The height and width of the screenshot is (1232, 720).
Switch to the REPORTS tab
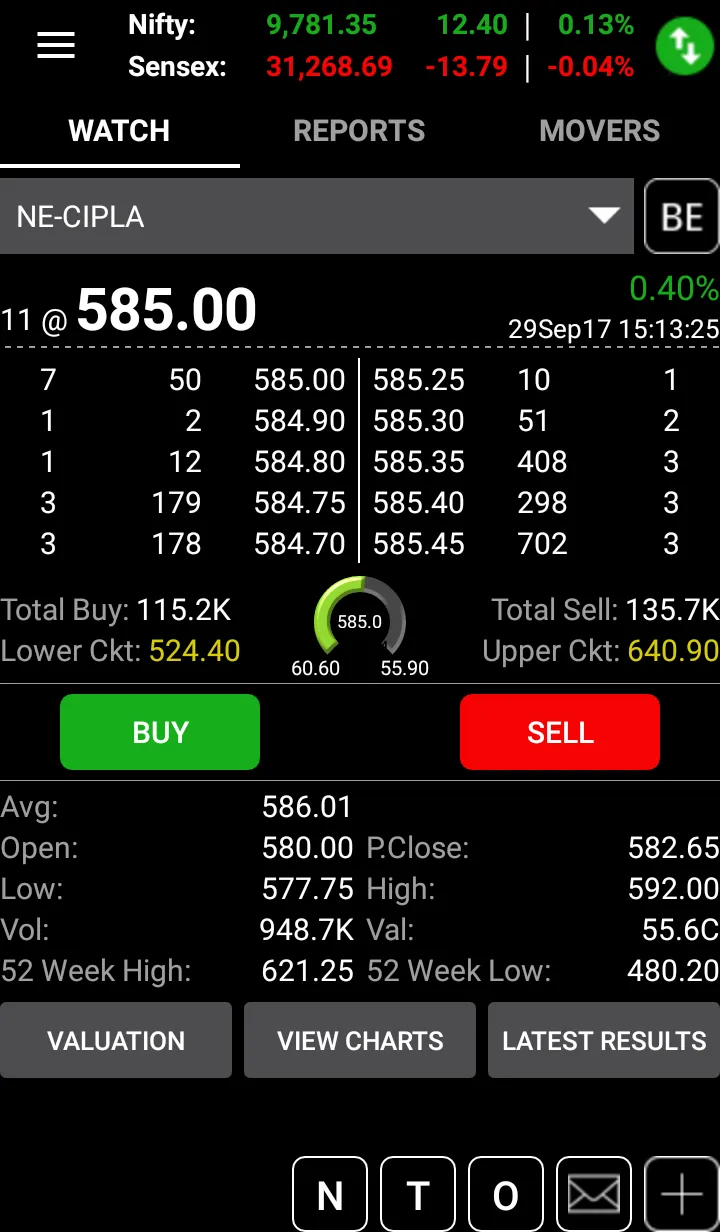click(x=359, y=131)
